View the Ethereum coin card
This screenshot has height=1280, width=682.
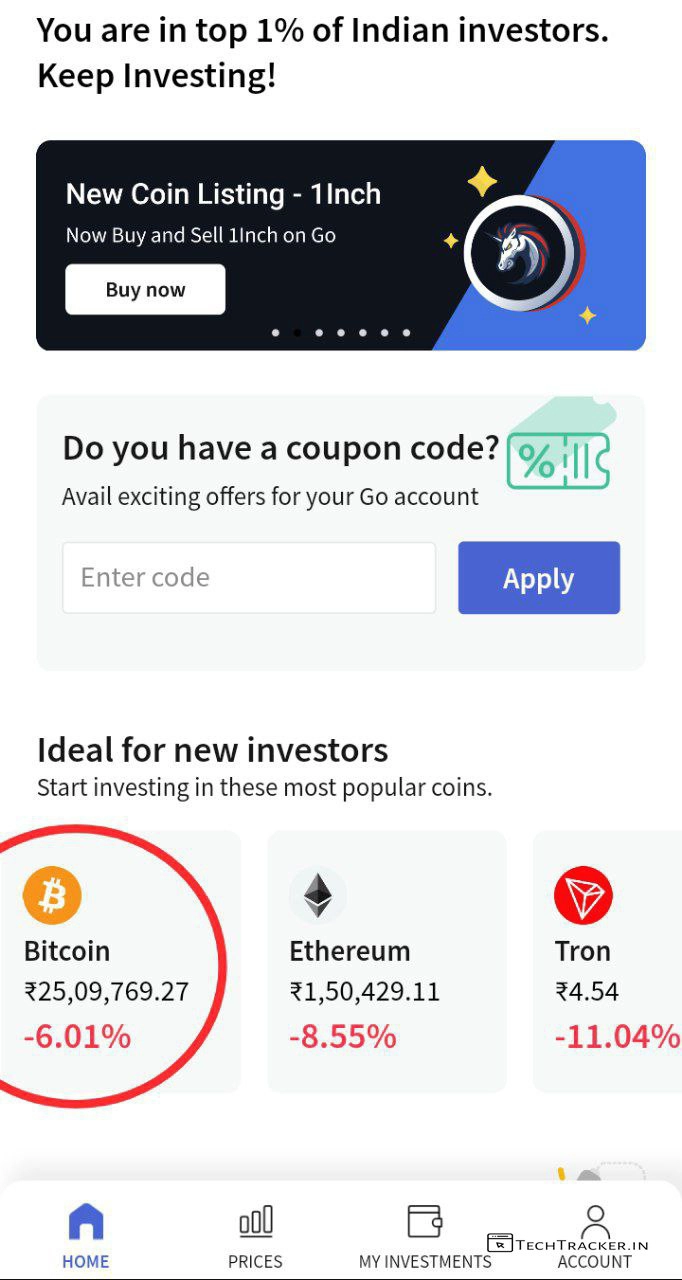click(x=386, y=960)
